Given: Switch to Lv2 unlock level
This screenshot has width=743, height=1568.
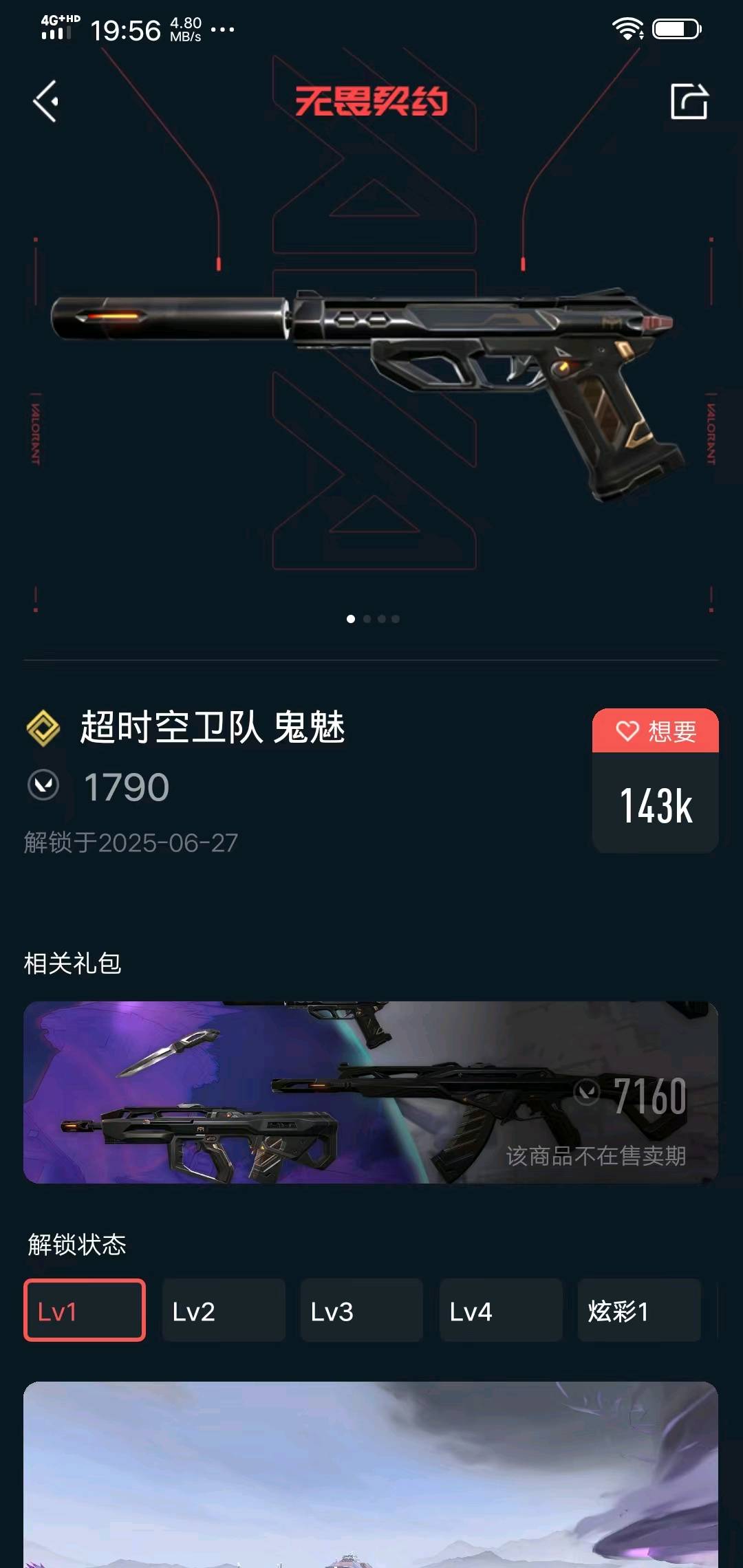Looking at the screenshot, I should tap(223, 1310).
